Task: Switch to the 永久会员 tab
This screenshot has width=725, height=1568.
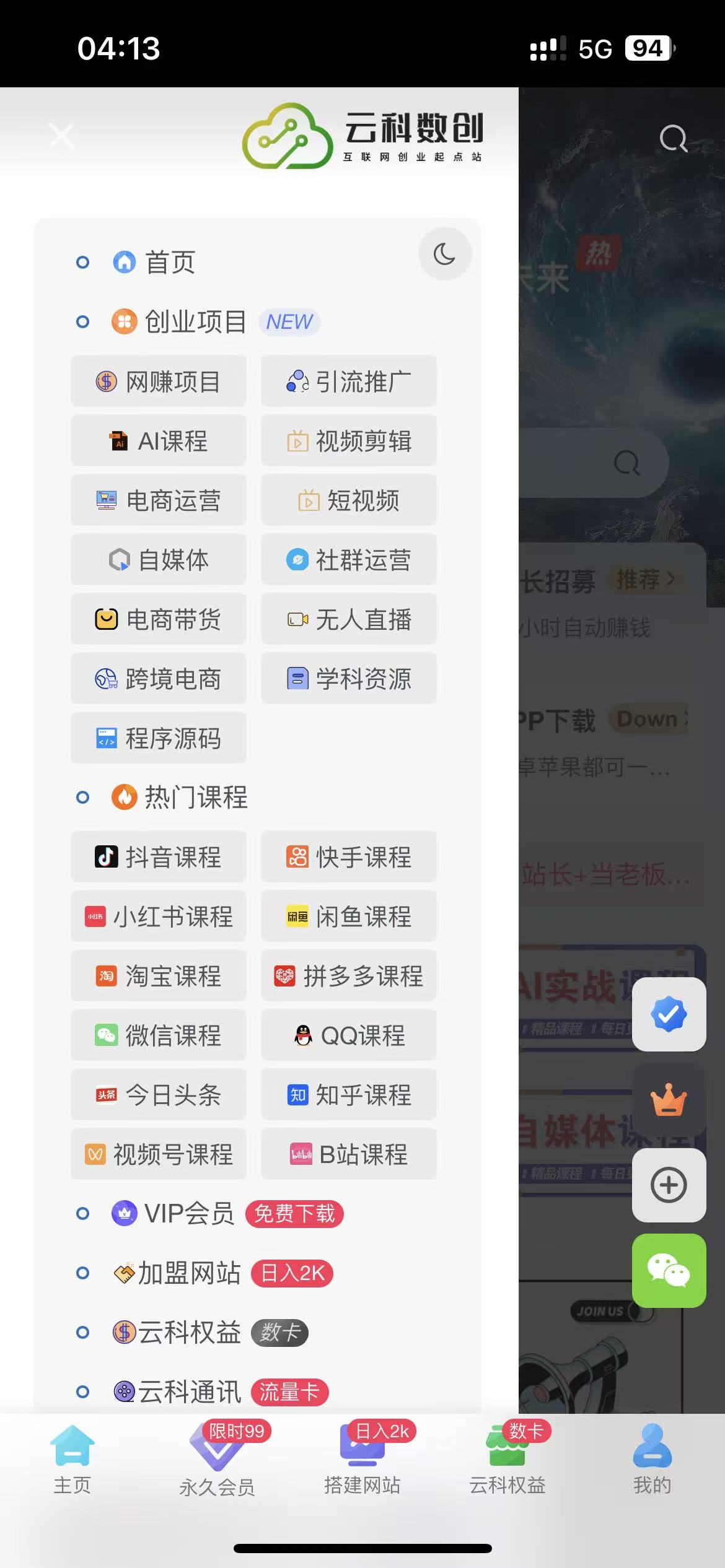Action: (217, 1461)
